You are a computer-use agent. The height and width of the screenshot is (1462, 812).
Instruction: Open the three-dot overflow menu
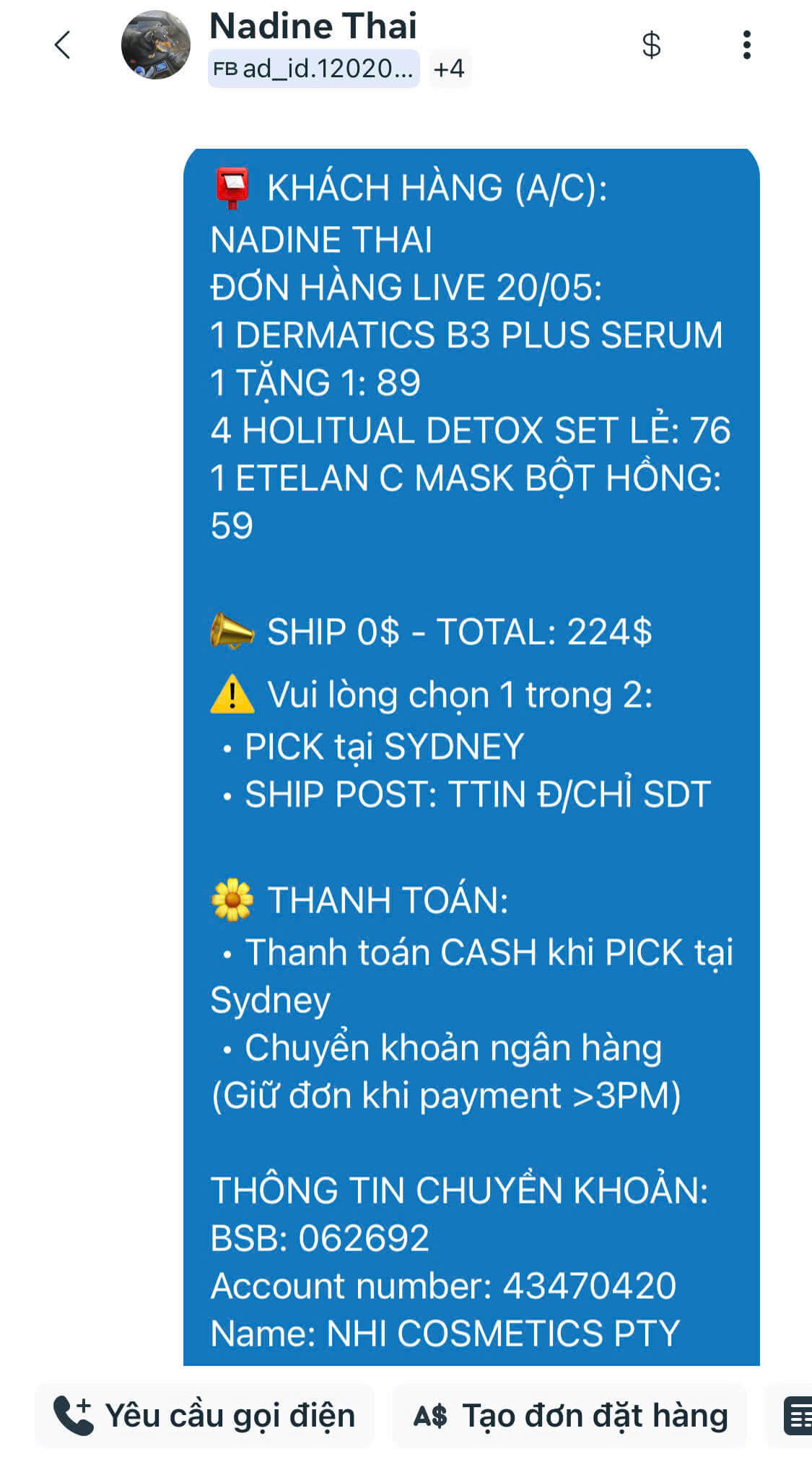[x=746, y=45]
